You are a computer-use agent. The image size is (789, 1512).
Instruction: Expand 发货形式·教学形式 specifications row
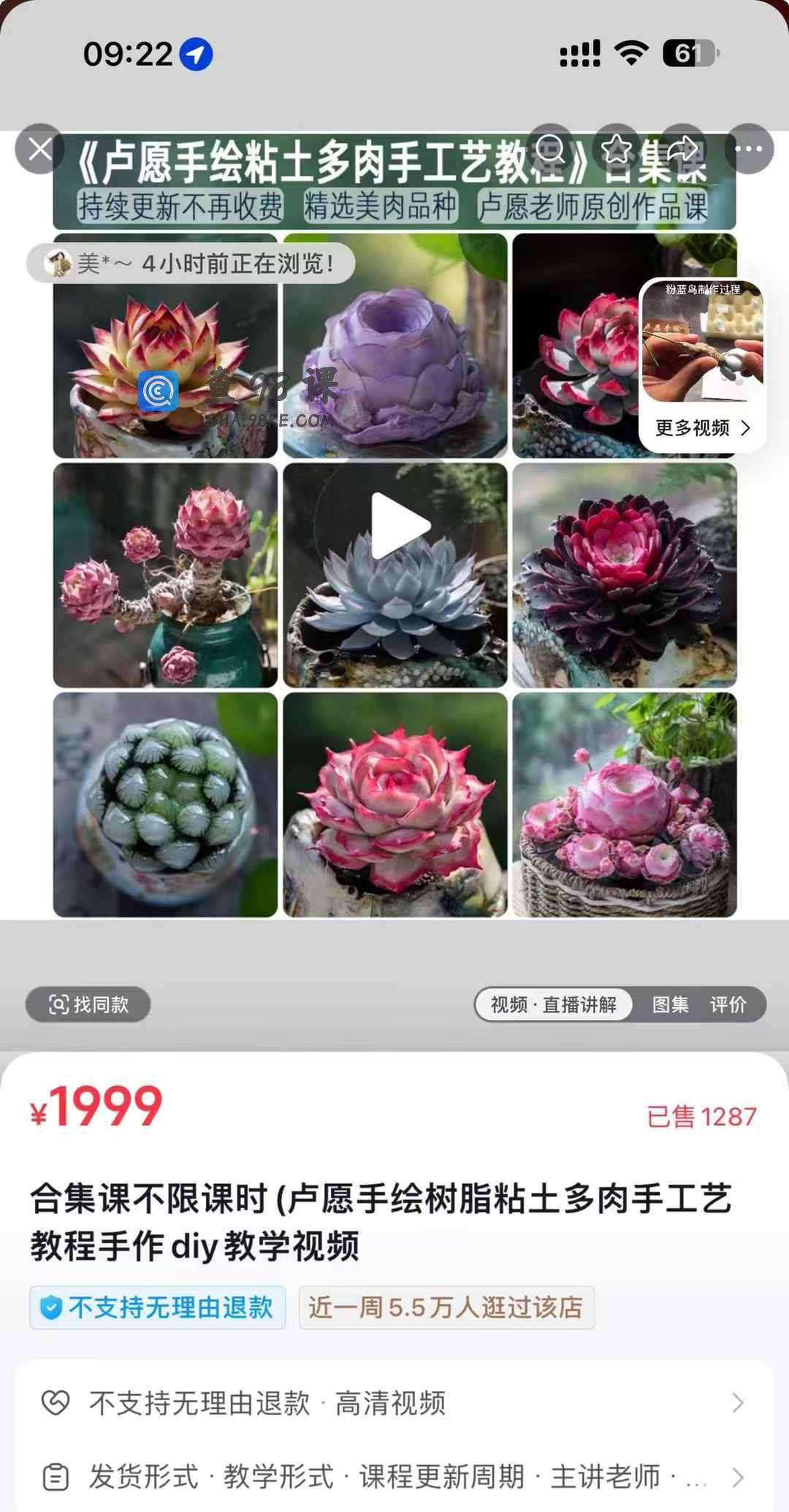394,1476
